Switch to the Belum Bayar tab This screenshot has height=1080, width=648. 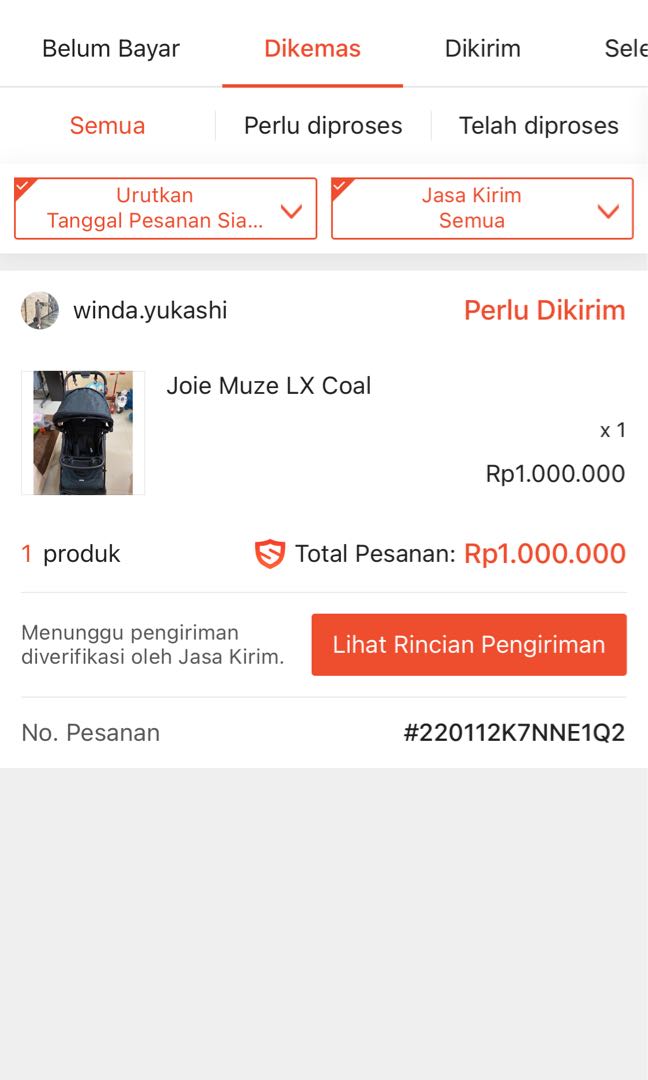[111, 48]
